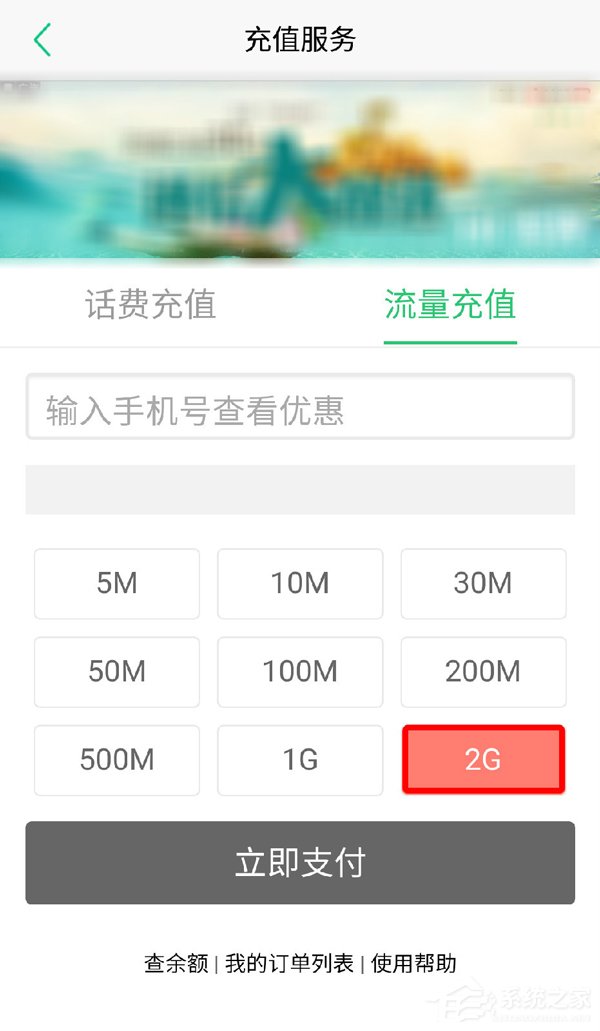
Task: Open the 使用帮助 help link
Action: pos(413,964)
